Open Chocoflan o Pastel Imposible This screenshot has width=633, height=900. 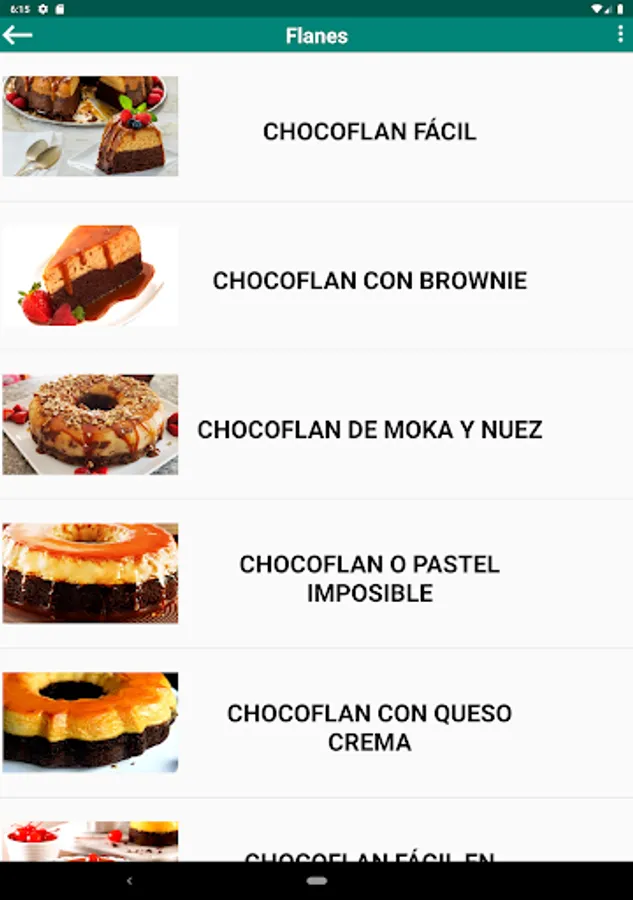[x=369, y=578]
